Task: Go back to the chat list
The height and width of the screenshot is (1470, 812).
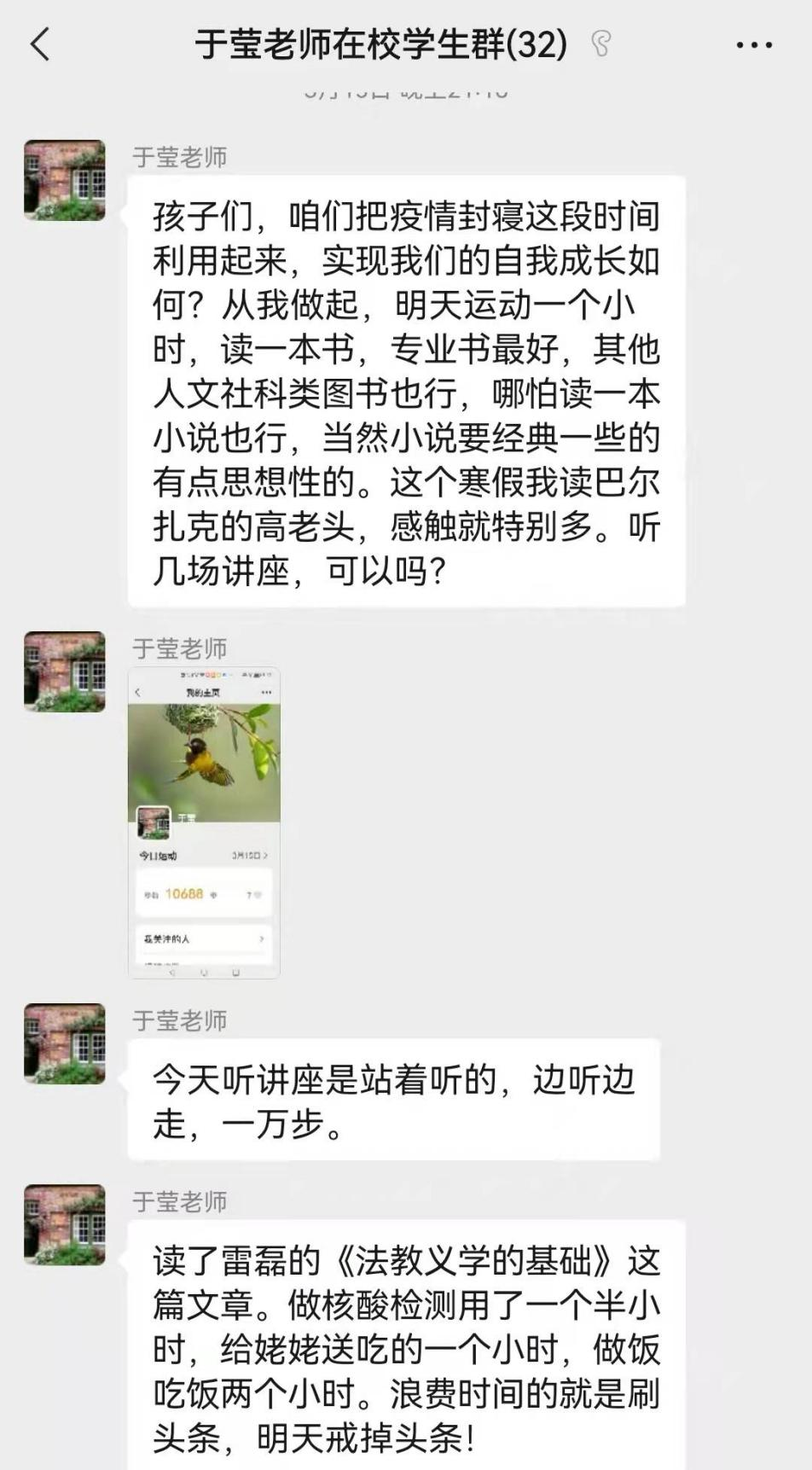Action: (x=40, y=44)
